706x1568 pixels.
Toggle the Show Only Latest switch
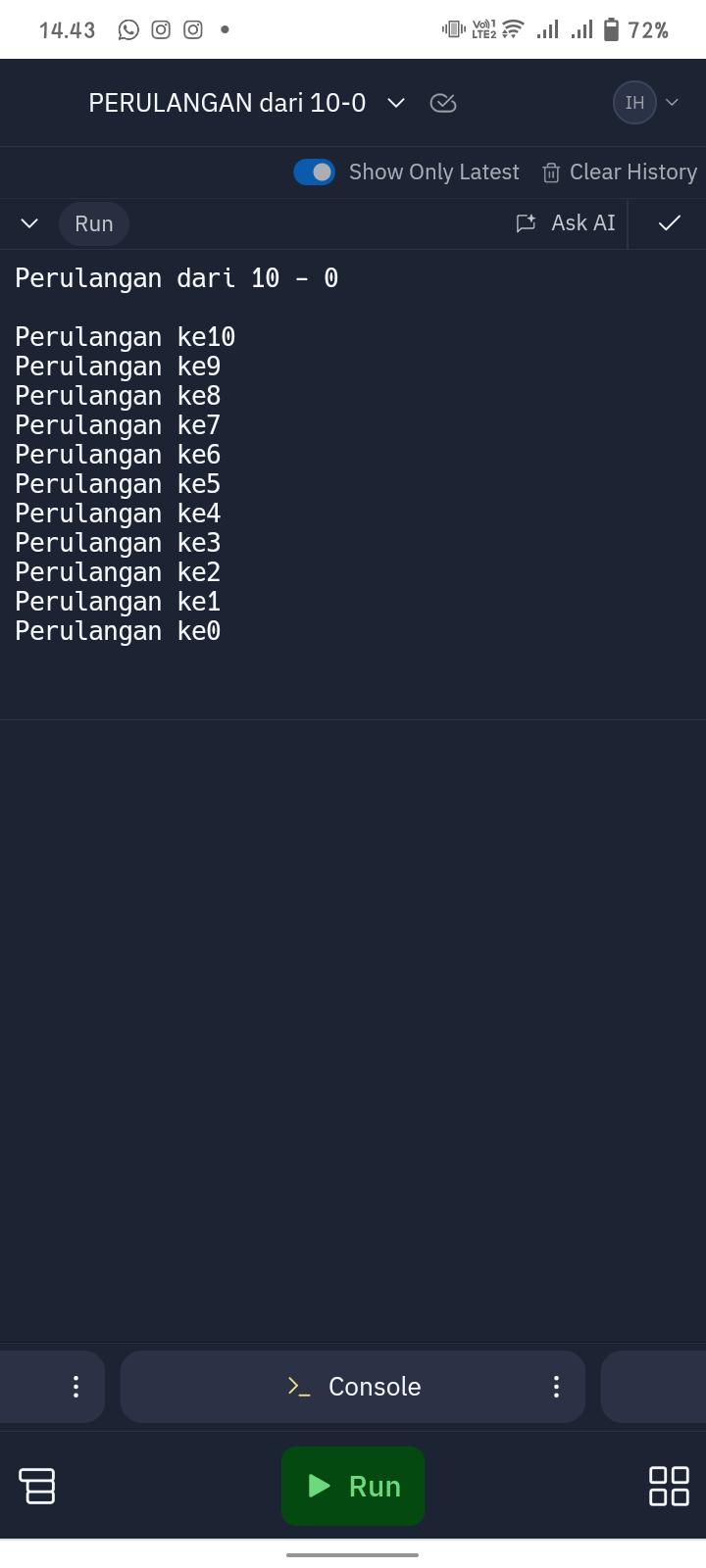pos(315,172)
